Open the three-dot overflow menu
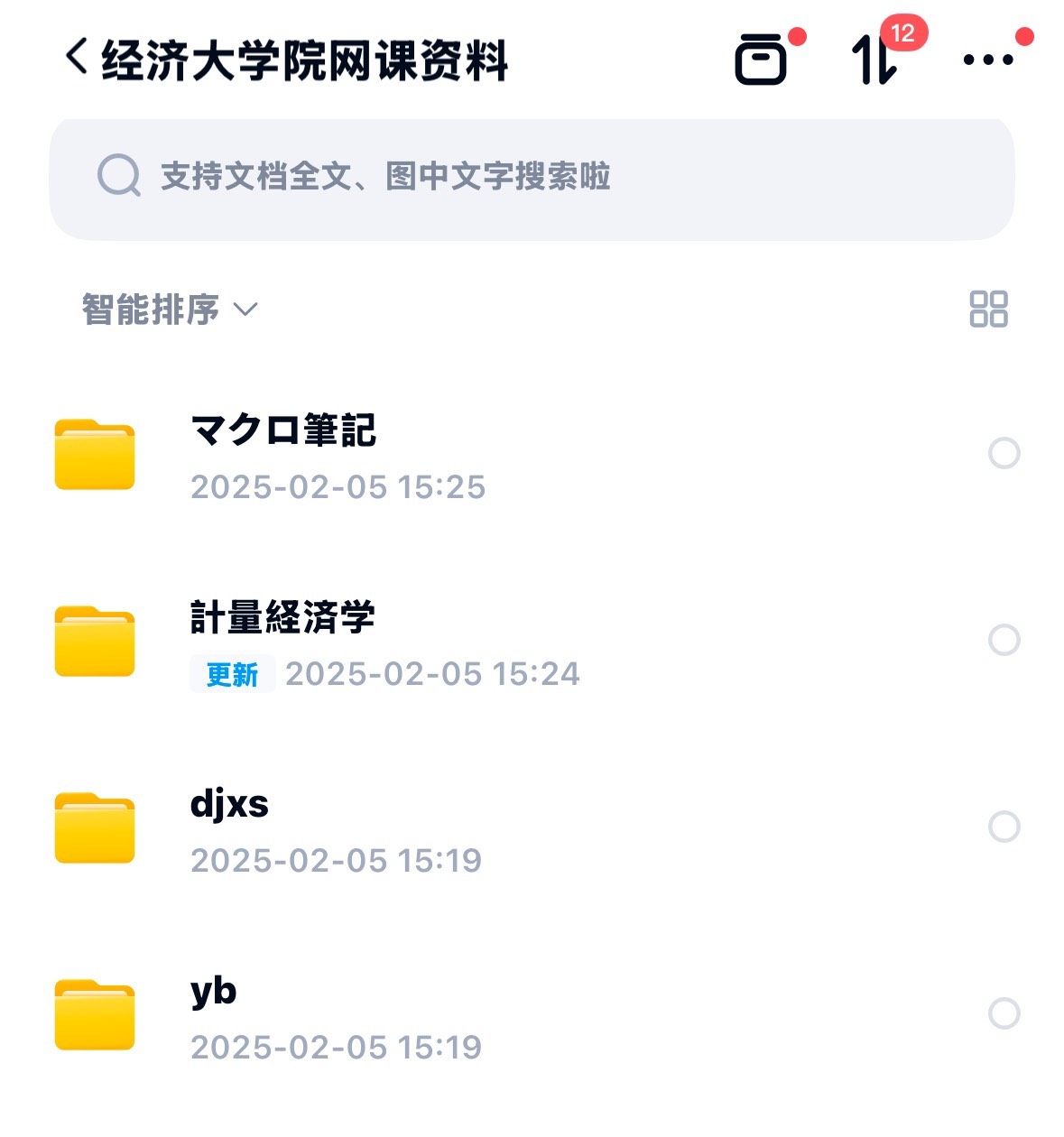Viewport: 1064px width, 1137px height. coord(987,60)
